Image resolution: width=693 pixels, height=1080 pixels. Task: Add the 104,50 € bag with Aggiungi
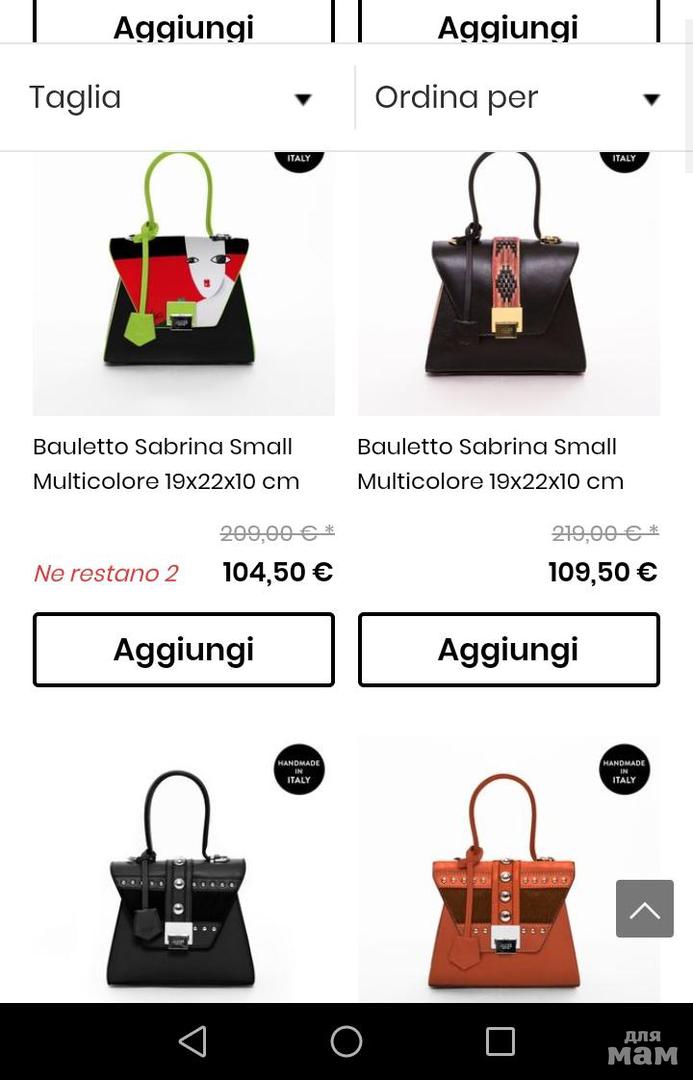click(183, 650)
